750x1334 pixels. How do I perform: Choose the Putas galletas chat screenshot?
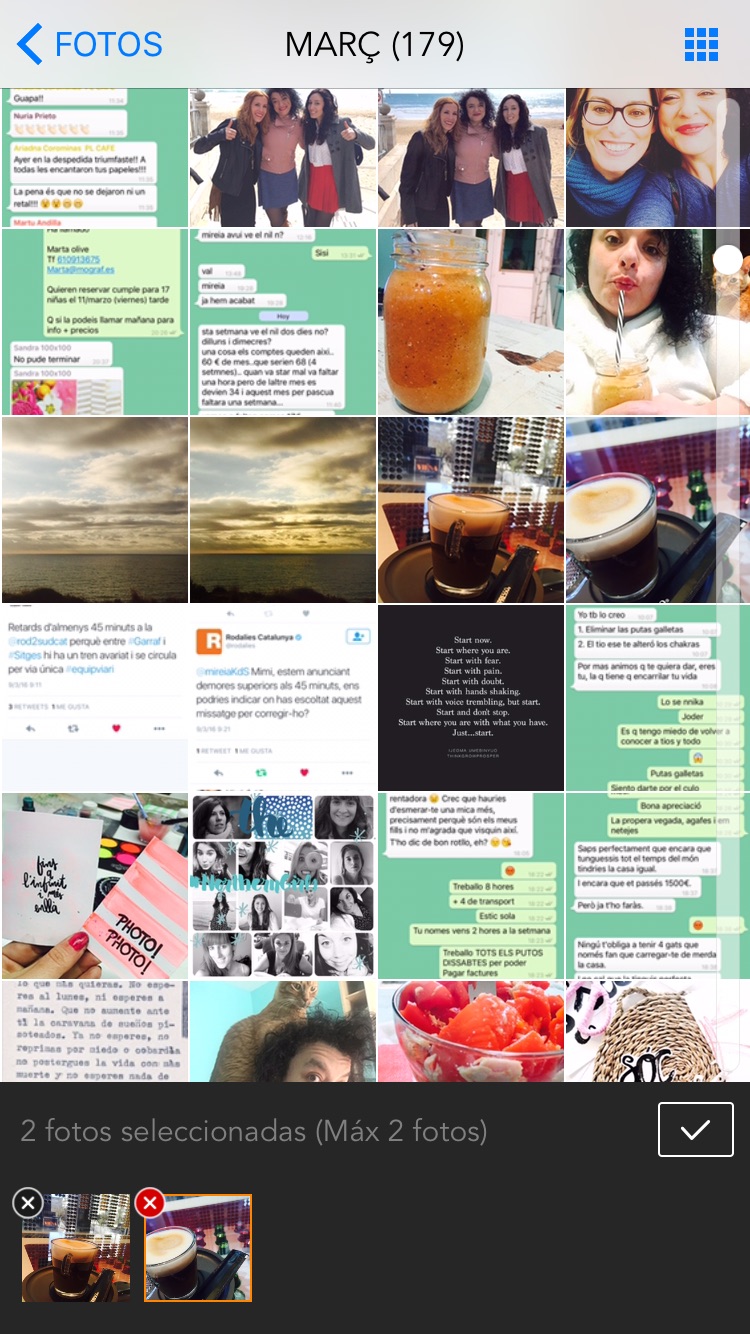coord(657,698)
